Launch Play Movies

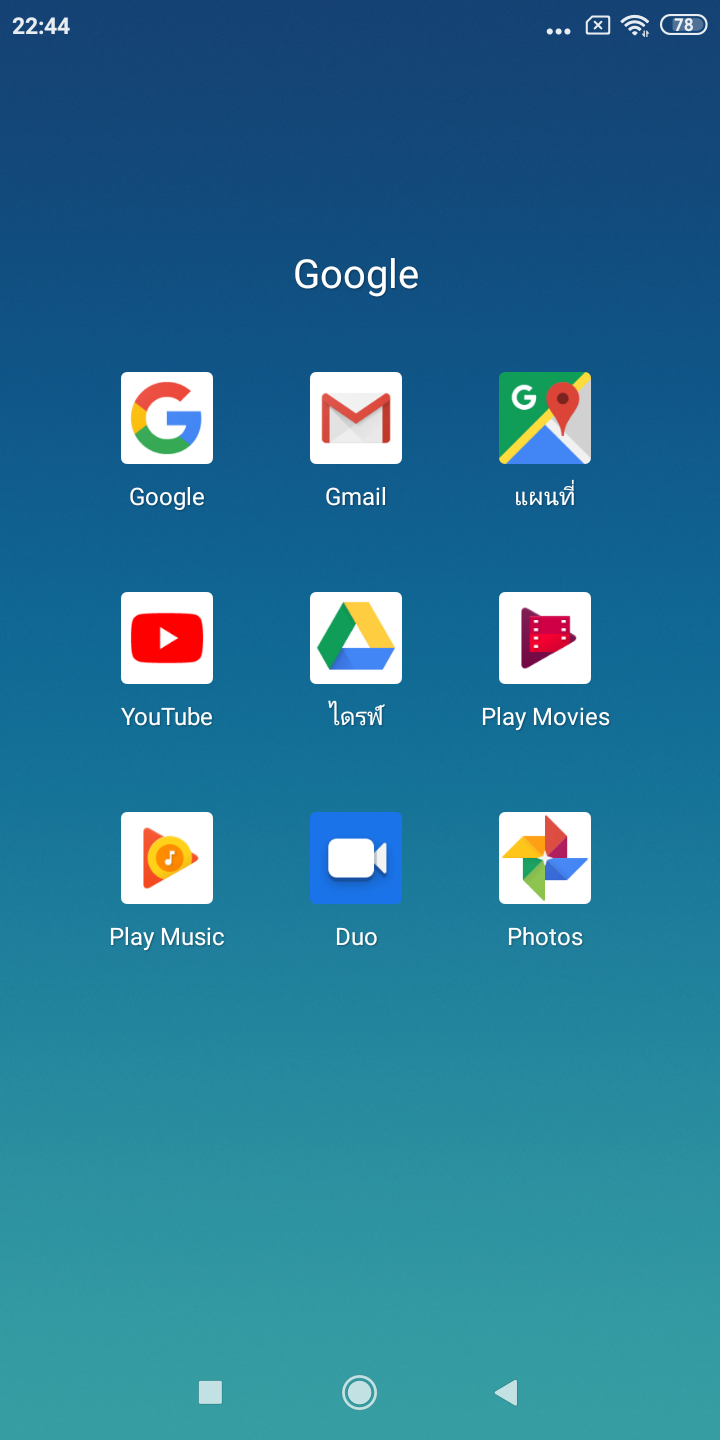545,638
